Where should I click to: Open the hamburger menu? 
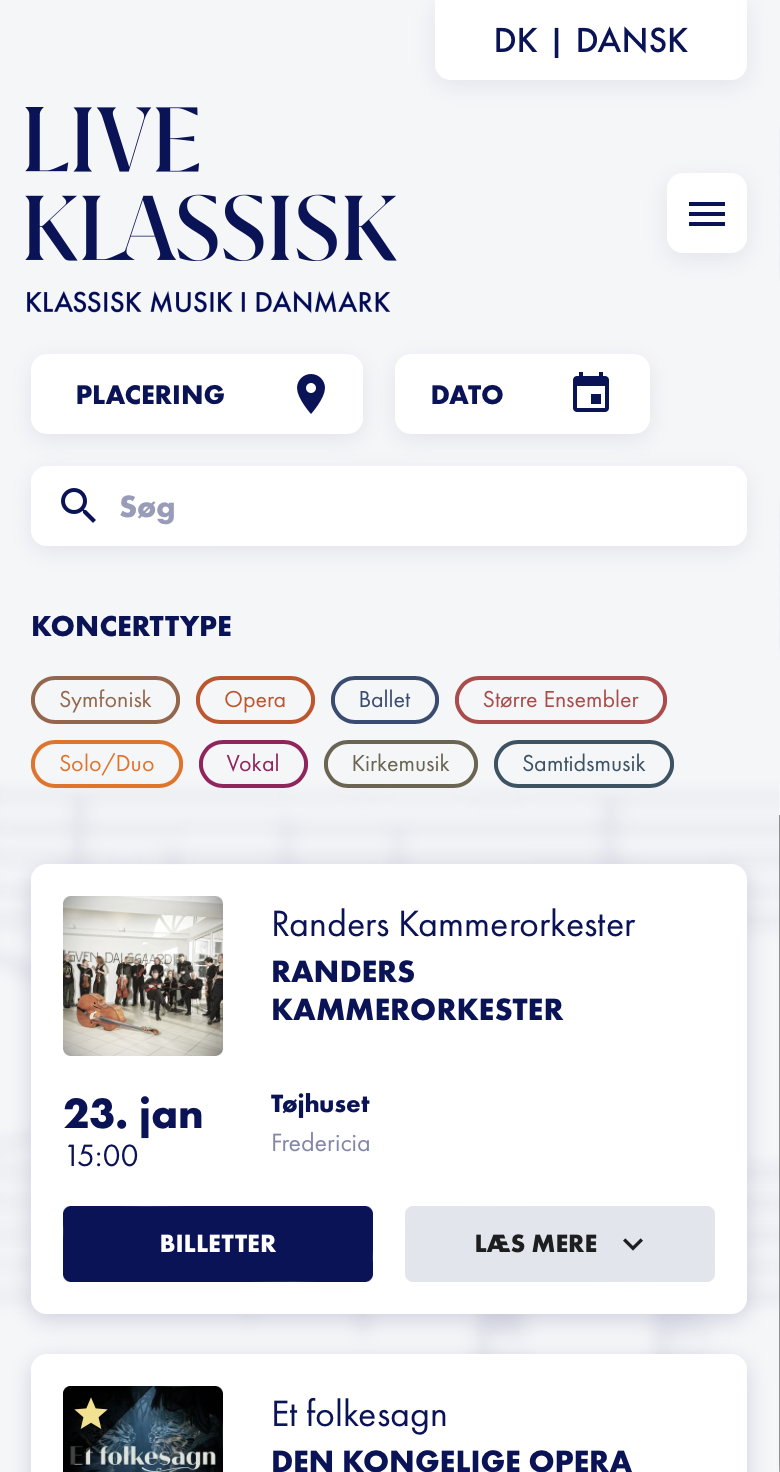(706, 213)
